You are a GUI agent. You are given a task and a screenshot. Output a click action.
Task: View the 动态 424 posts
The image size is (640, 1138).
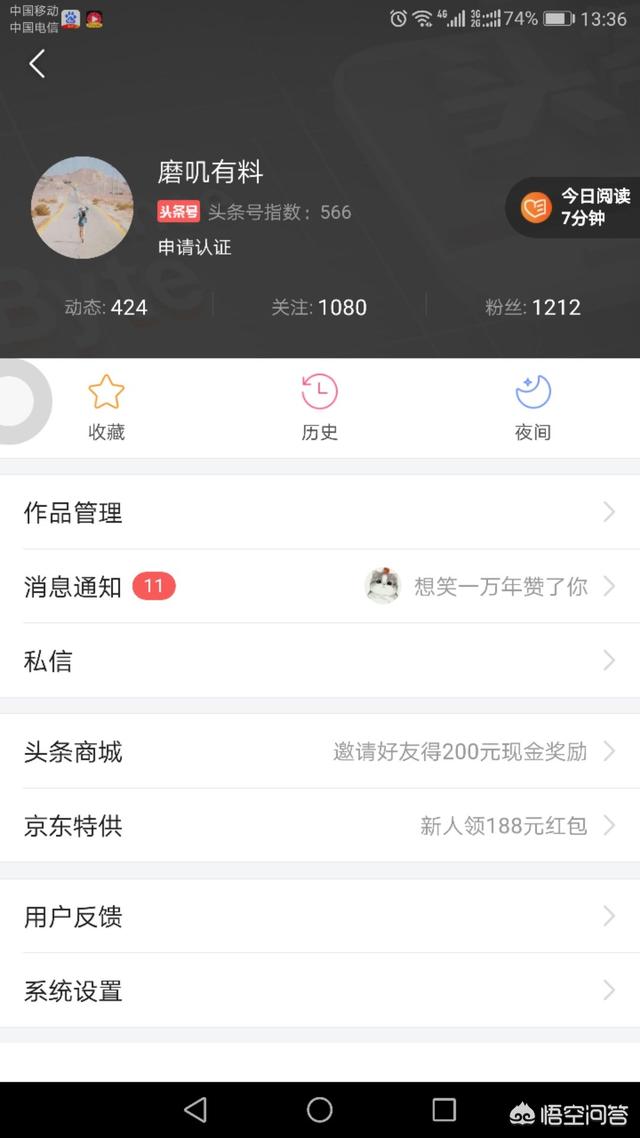[106, 307]
